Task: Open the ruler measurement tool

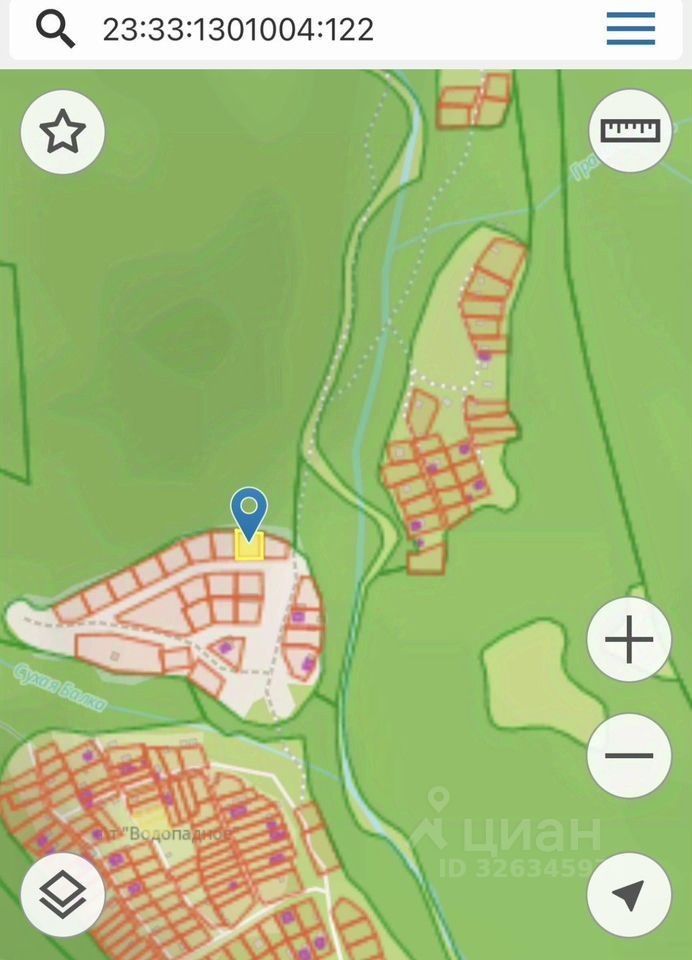Action: point(630,130)
